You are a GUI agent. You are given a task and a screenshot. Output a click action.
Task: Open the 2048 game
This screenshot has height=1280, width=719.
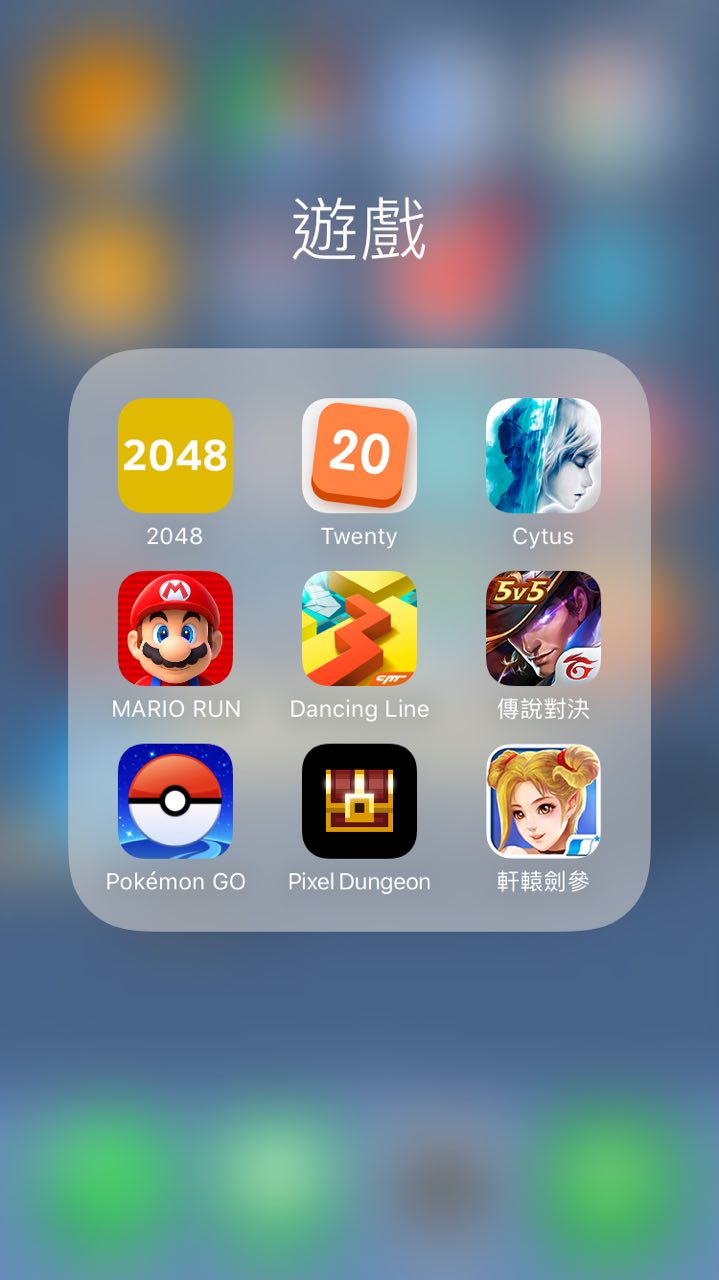175,455
